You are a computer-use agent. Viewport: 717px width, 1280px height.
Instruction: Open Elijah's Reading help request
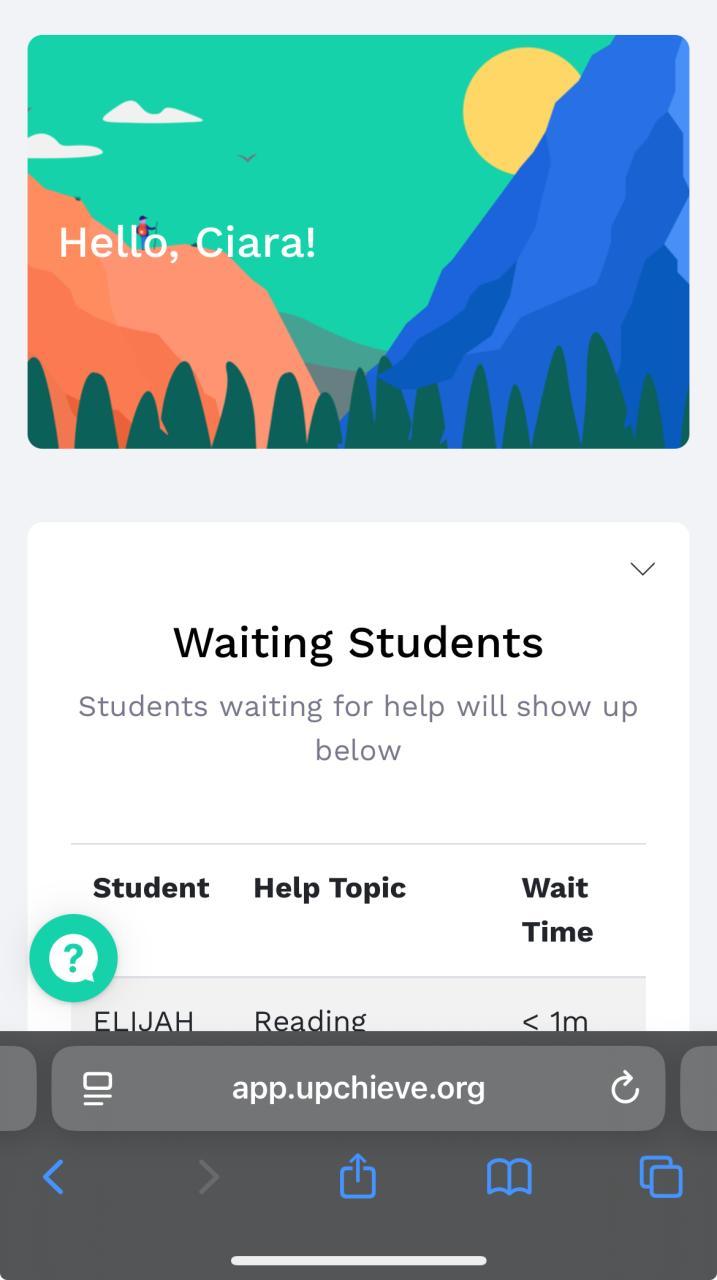[309, 1018]
